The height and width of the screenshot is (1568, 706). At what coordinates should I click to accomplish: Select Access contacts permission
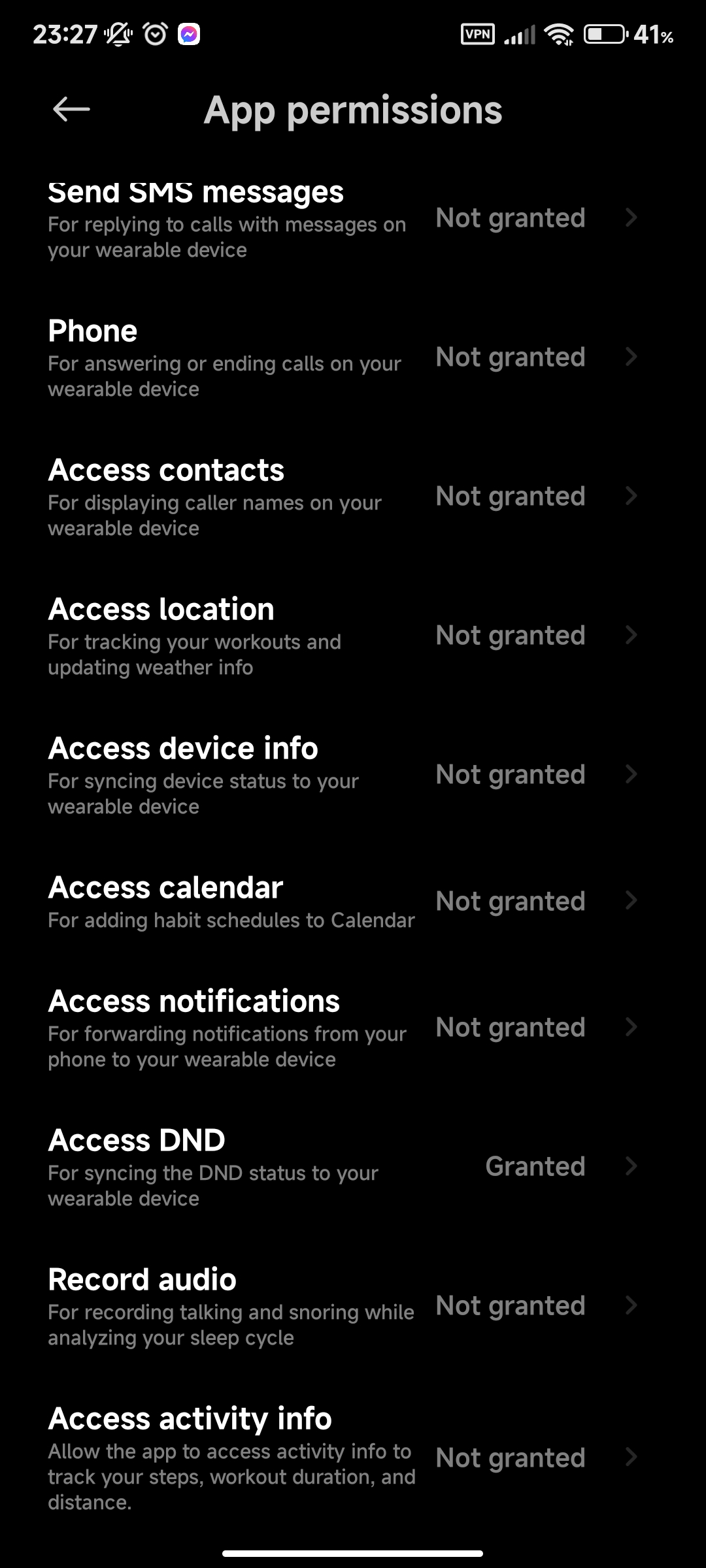click(x=353, y=497)
